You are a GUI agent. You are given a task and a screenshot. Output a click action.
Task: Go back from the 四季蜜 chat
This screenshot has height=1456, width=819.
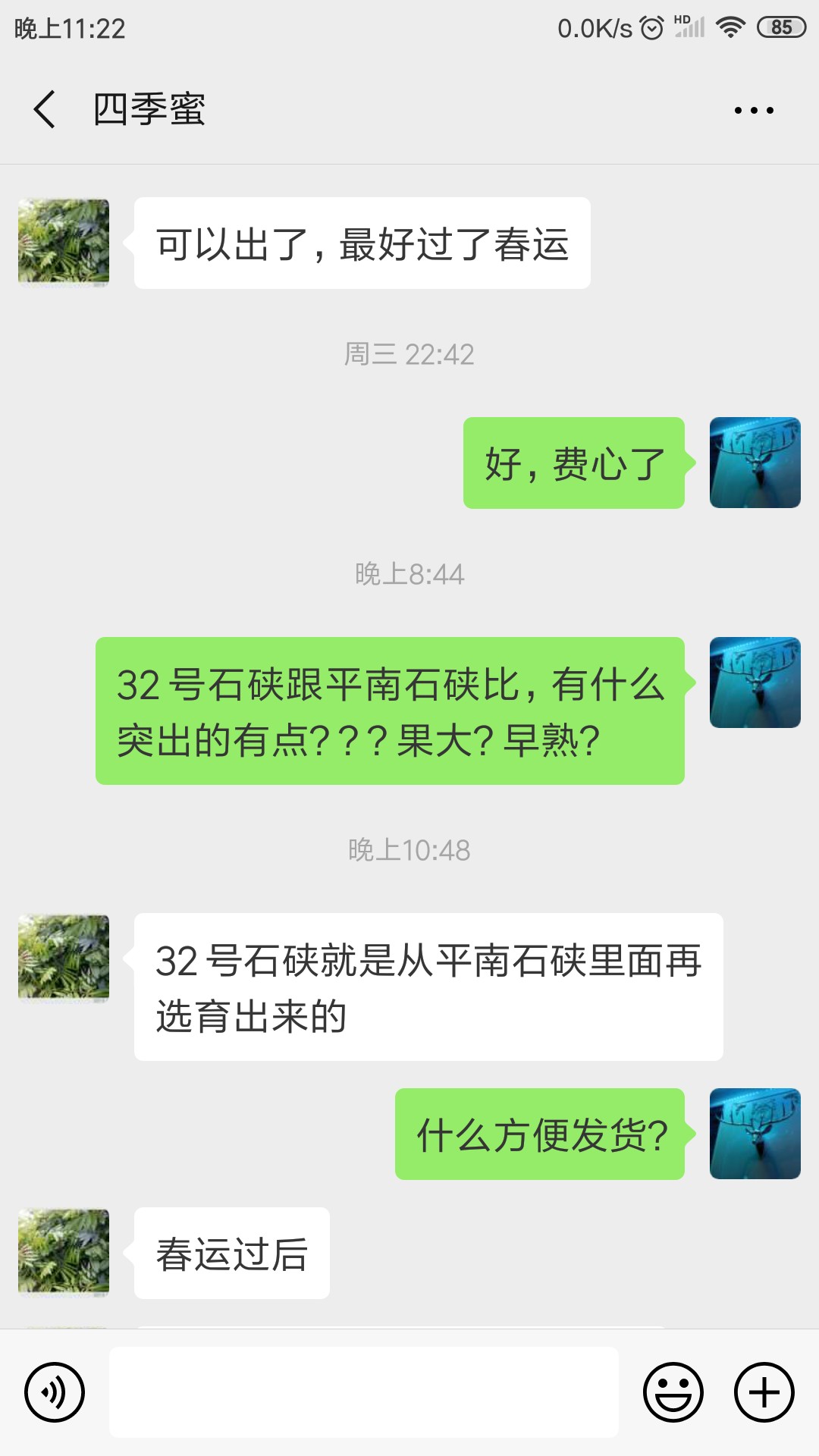point(45,109)
